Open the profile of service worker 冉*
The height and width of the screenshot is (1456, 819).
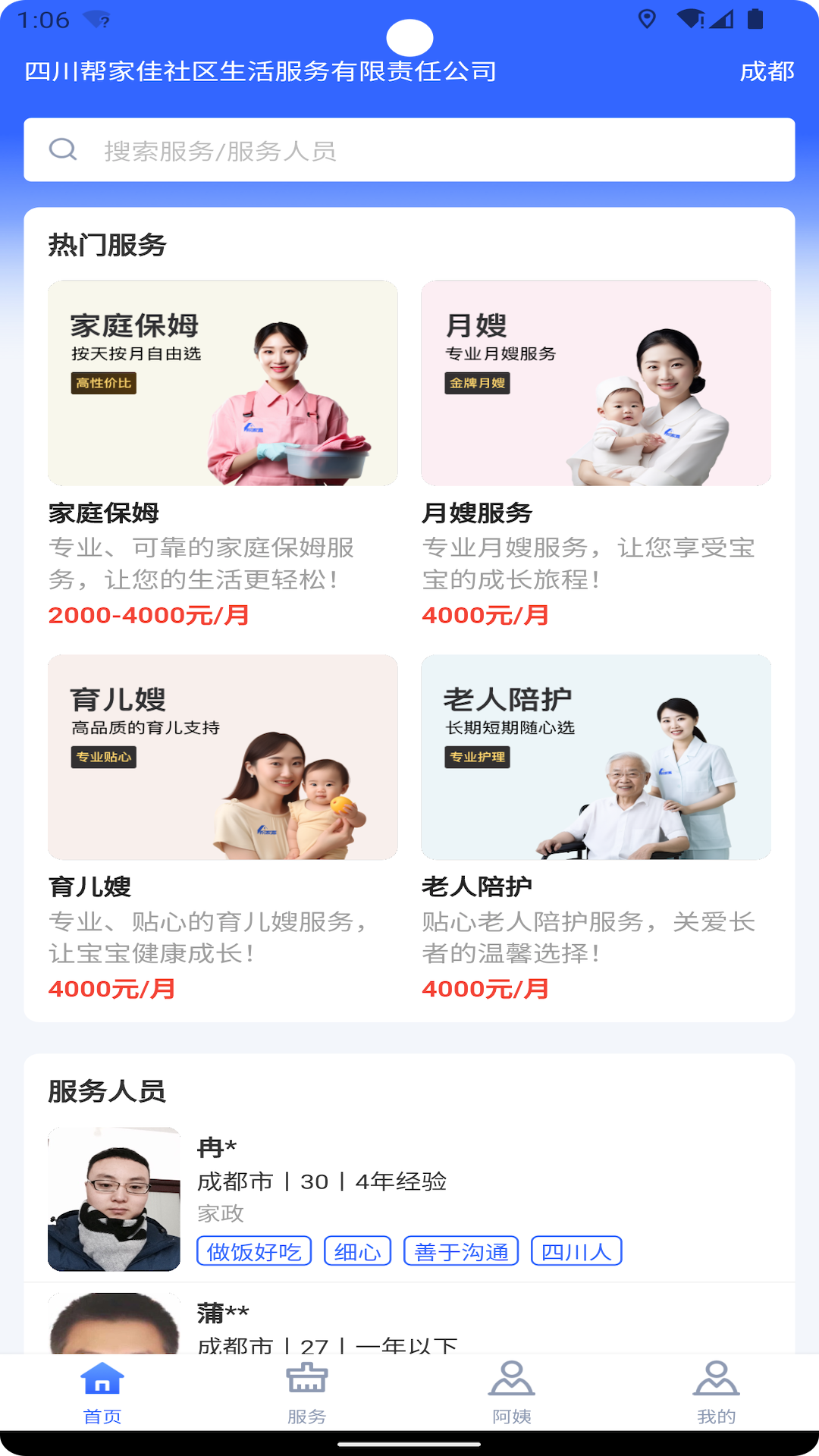(x=409, y=1199)
